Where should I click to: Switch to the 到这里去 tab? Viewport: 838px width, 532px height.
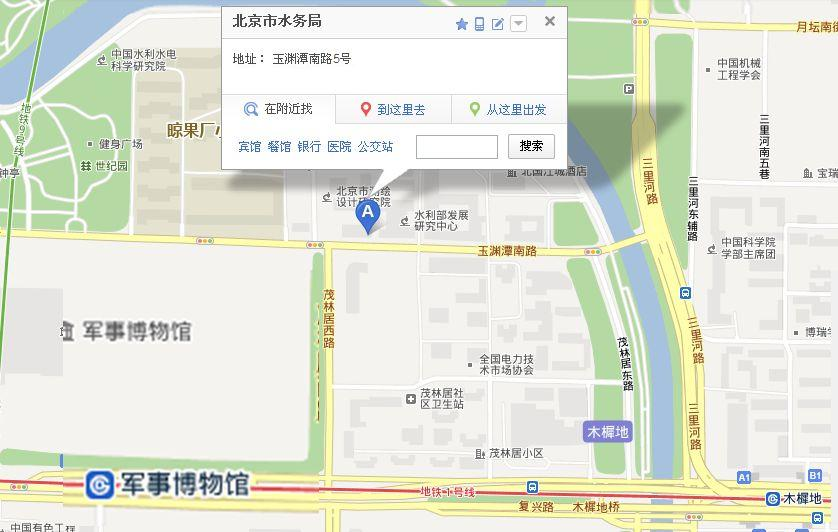click(393, 110)
